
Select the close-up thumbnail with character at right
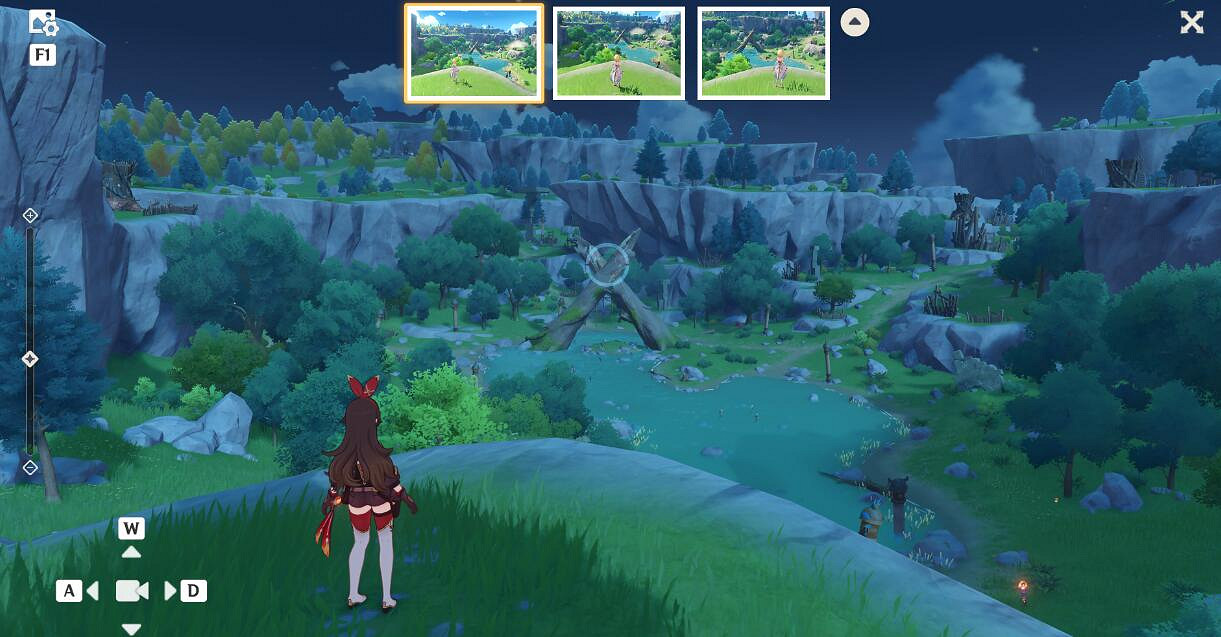click(x=763, y=53)
